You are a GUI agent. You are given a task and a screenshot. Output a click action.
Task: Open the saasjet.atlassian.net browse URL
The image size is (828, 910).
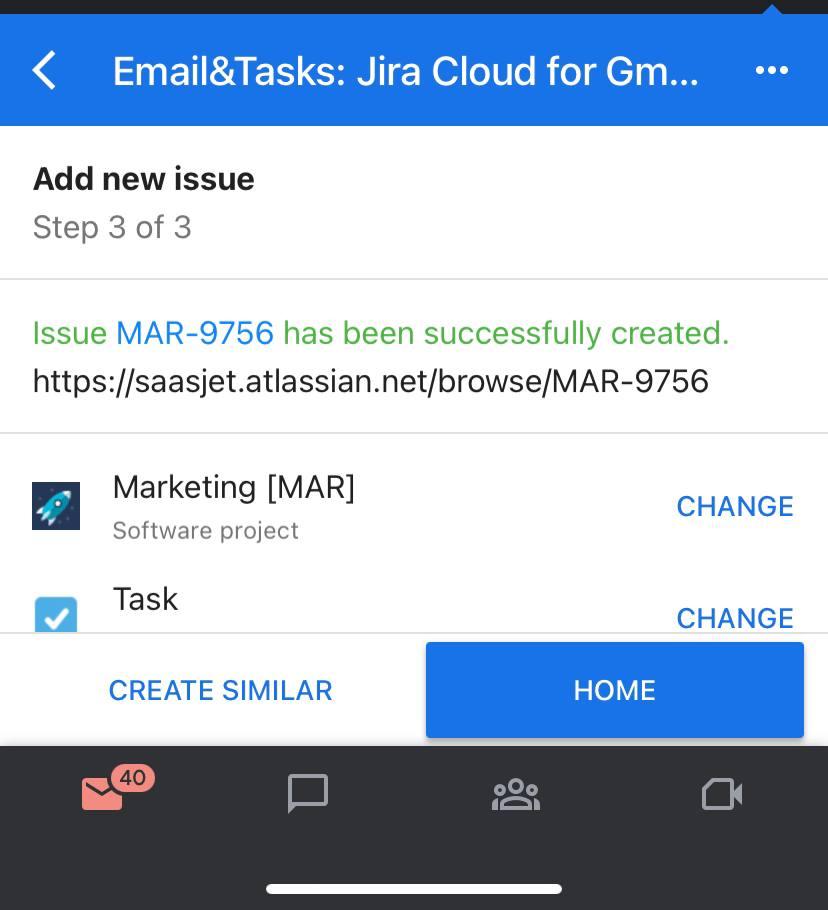click(370, 381)
